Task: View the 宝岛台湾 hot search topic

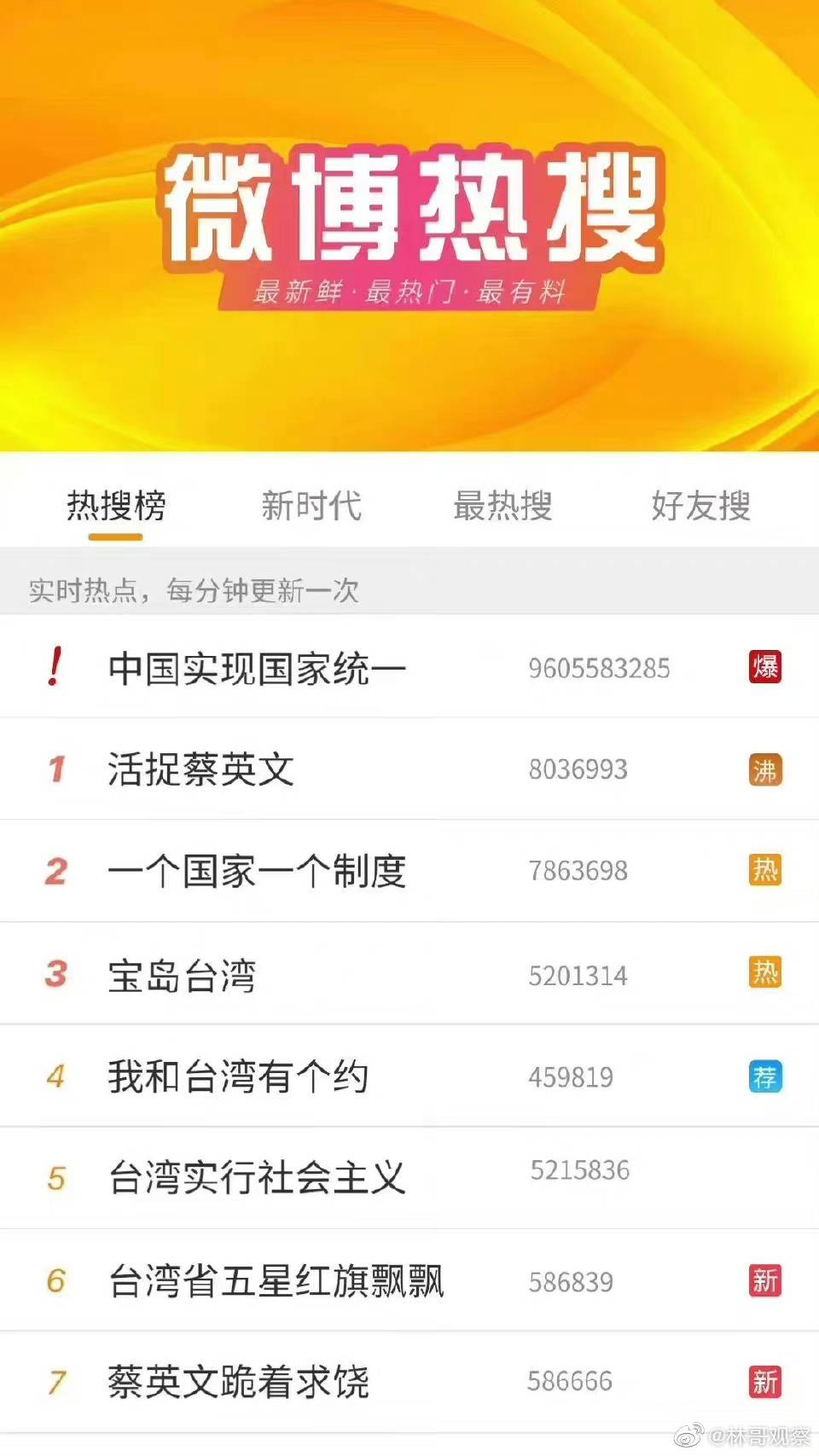Action: 183,975
